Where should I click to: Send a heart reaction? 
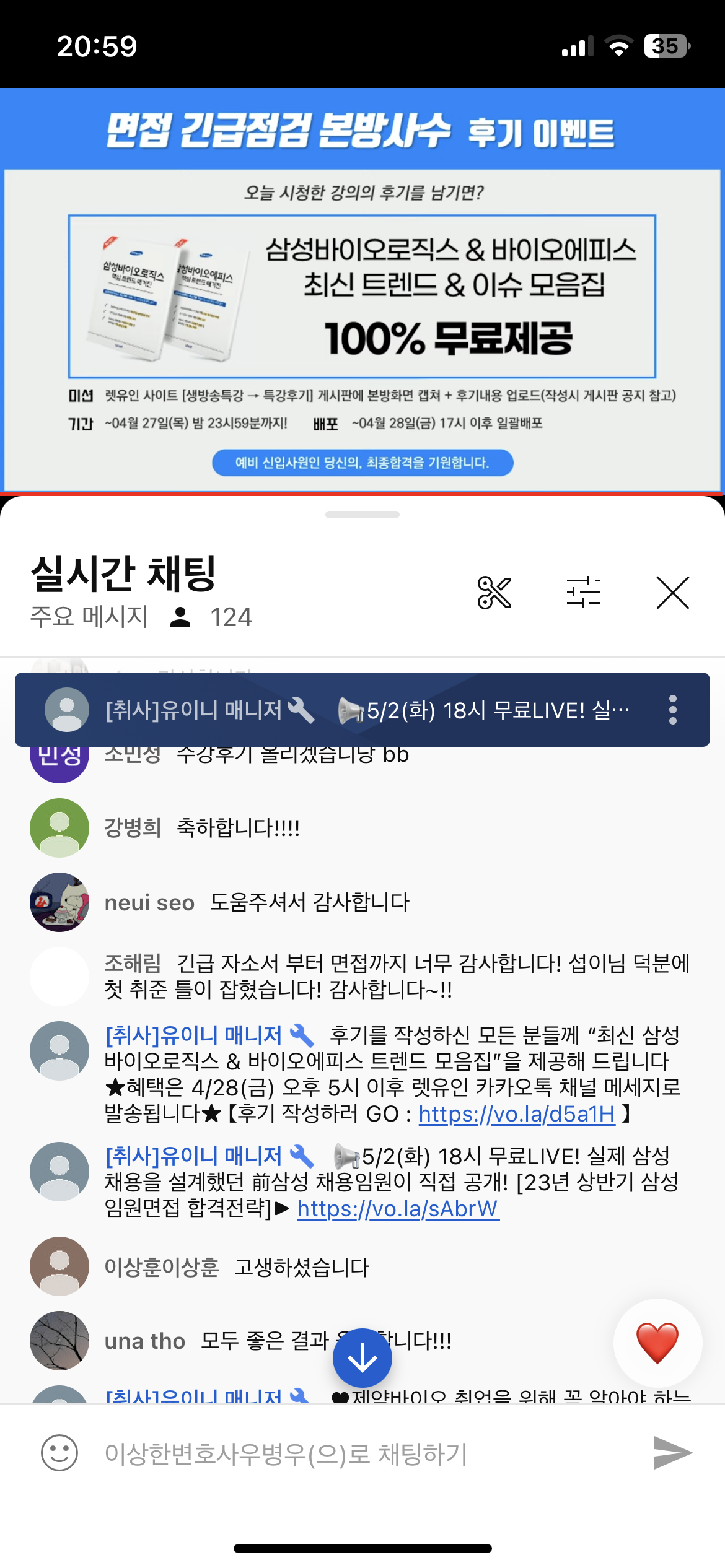[657, 1343]
